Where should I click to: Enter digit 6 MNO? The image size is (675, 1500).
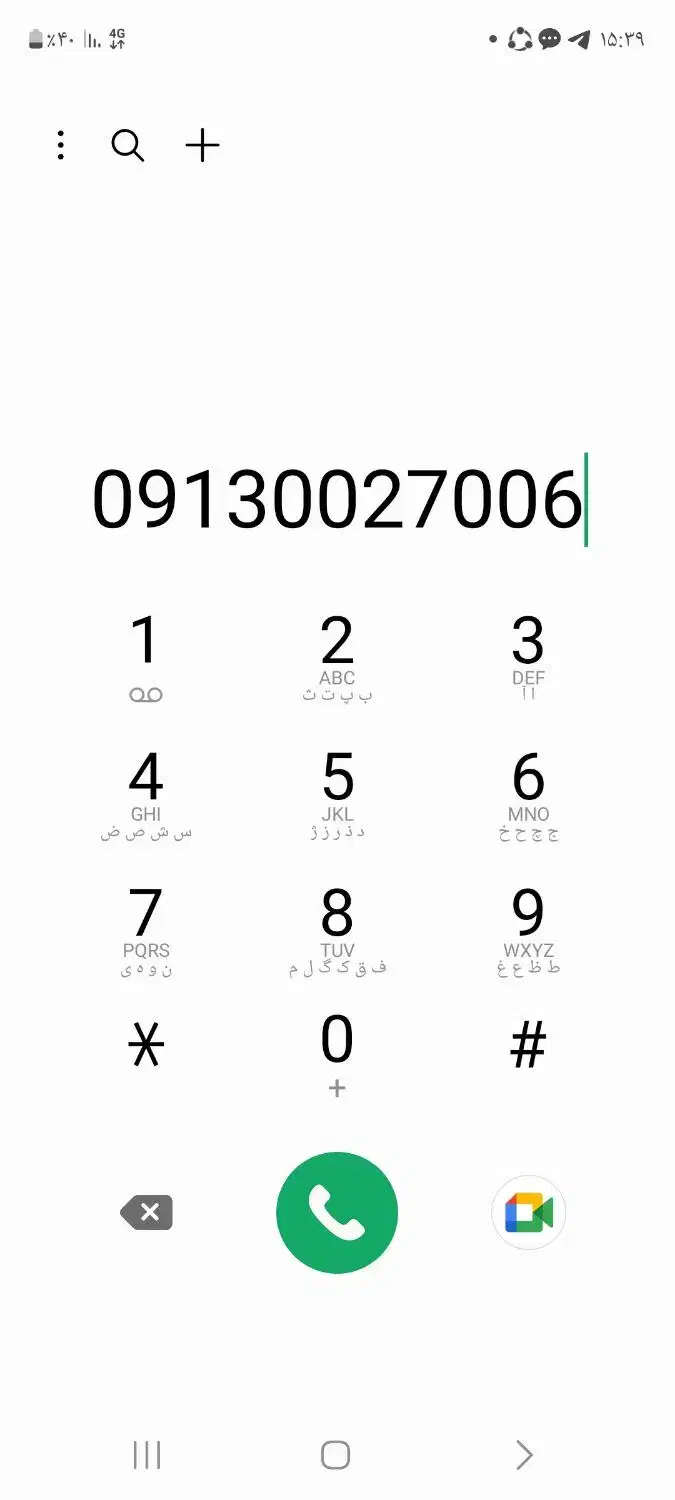528,792
